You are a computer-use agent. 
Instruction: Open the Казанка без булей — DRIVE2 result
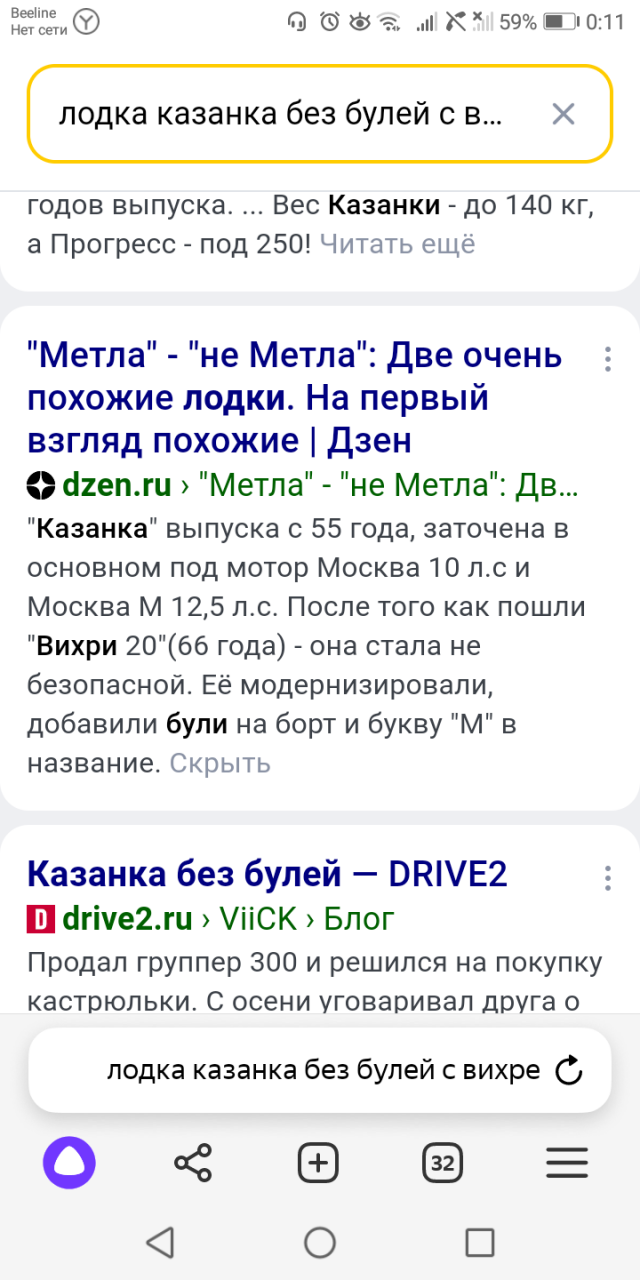point(267,874)
